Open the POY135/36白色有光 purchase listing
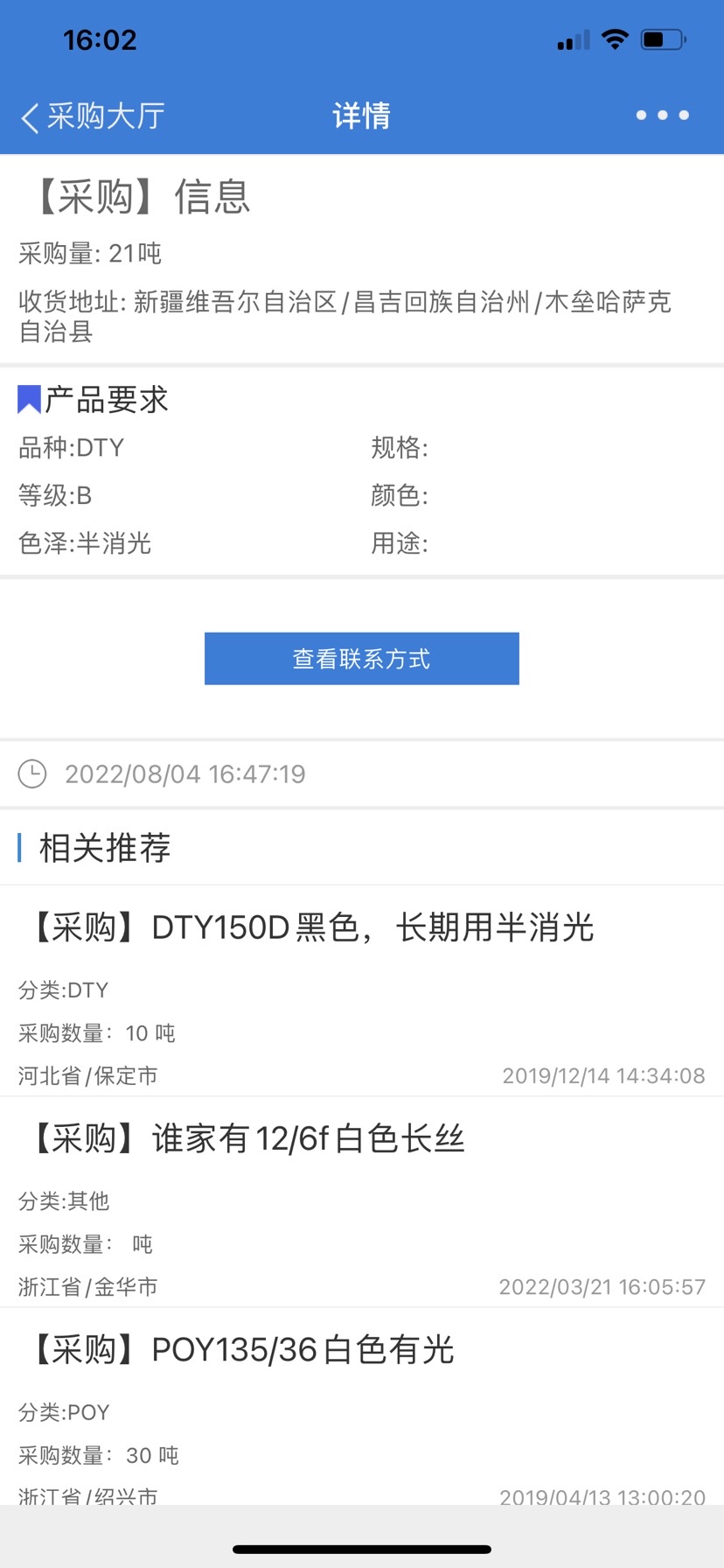The height and width of the screenshot is (1568, 724). pos(243,1350)
